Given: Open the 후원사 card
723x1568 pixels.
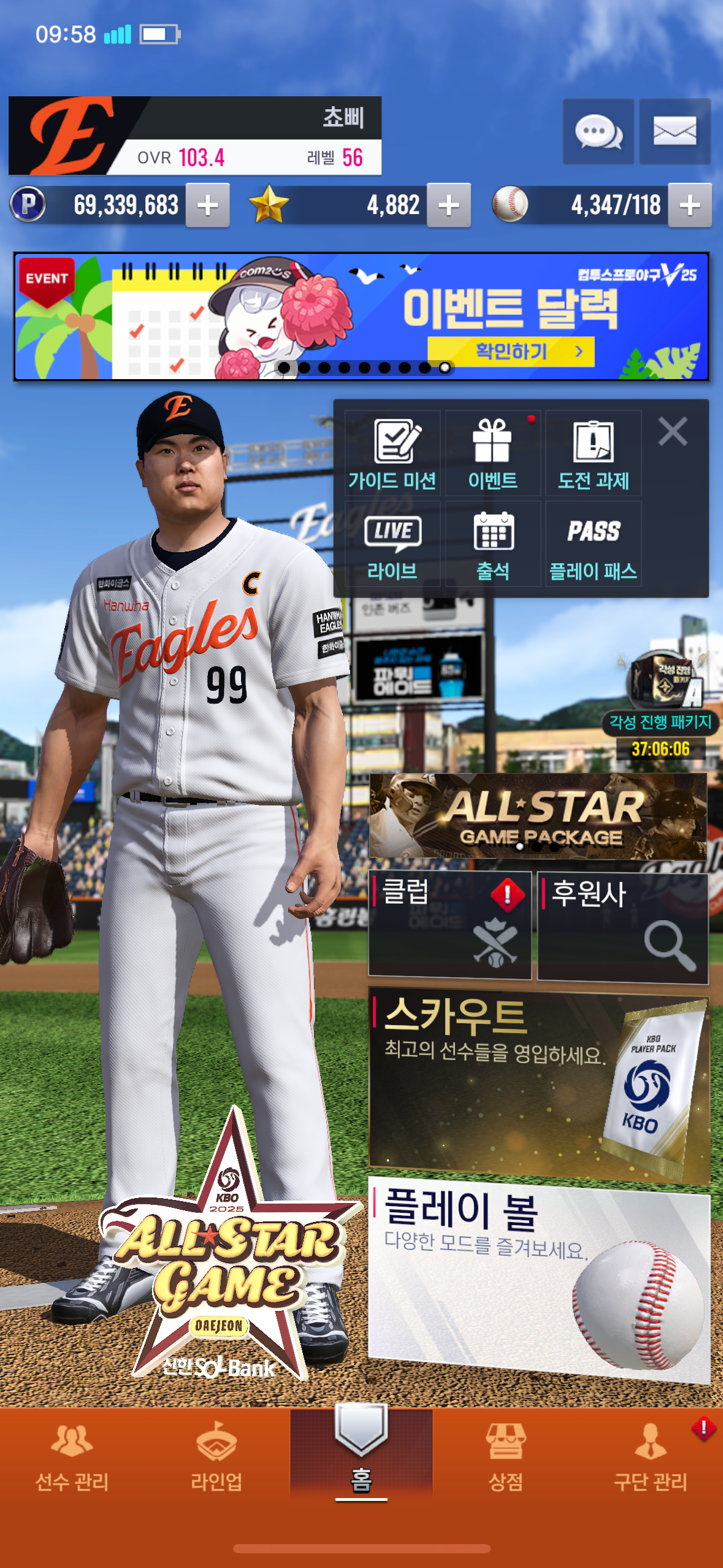Looking at the screenshot, I should [622, 926].
